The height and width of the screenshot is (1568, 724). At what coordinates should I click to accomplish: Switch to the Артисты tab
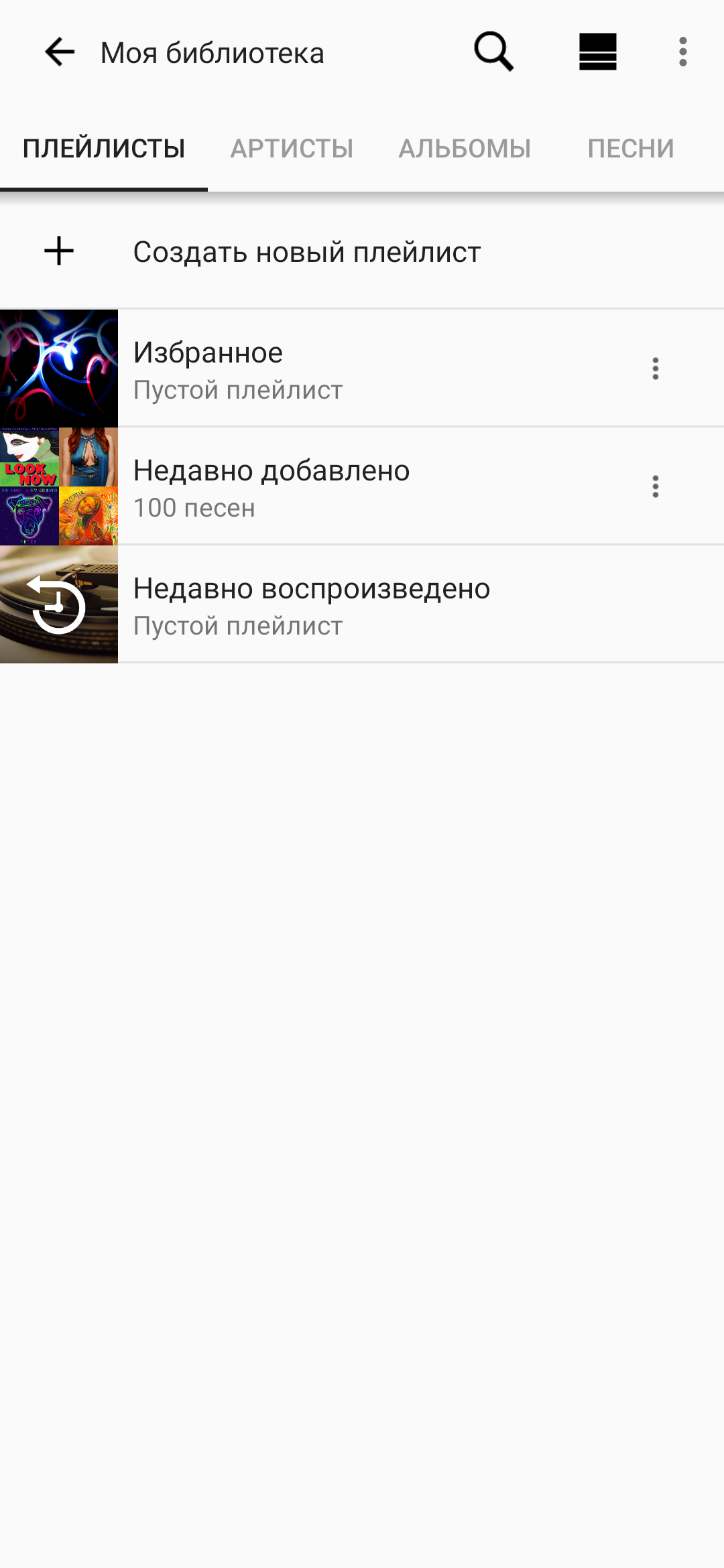click(292, 148)
